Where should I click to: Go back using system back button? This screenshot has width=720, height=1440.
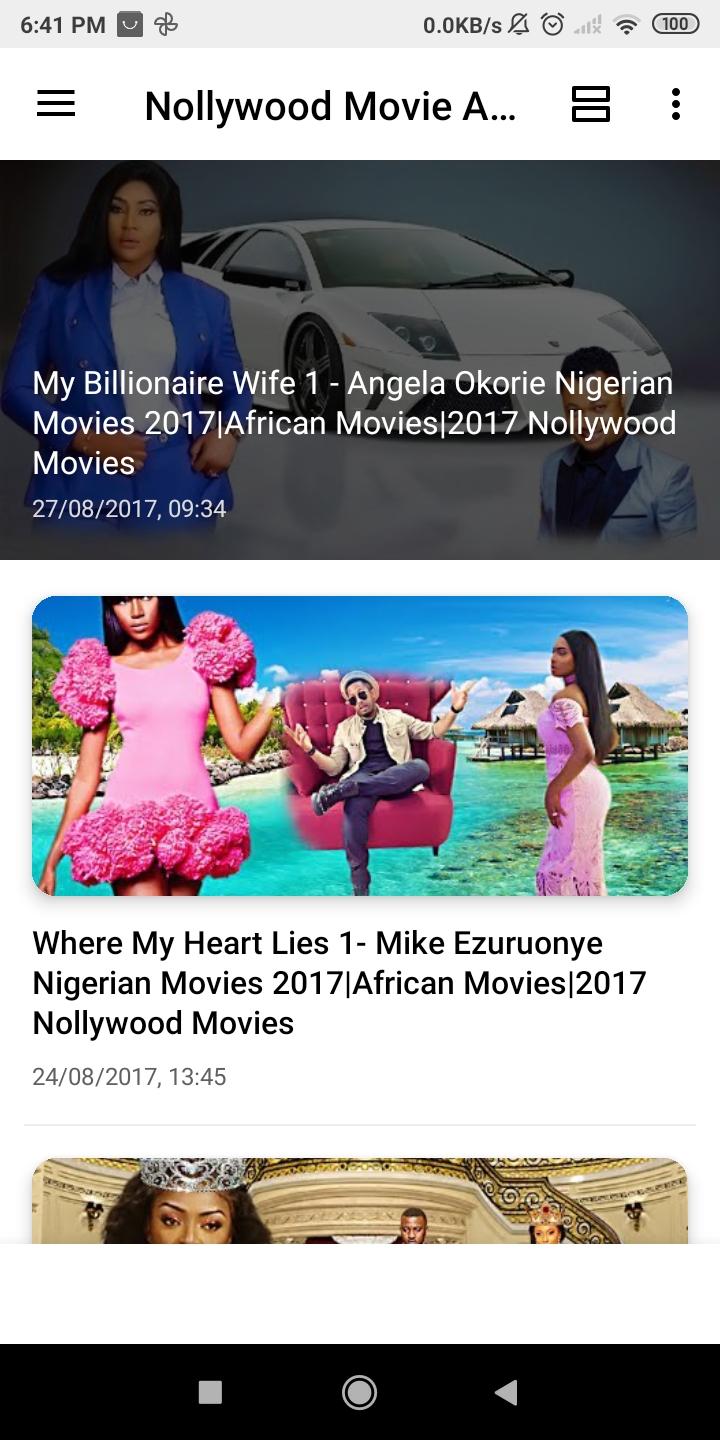(x=506, y=1392)
